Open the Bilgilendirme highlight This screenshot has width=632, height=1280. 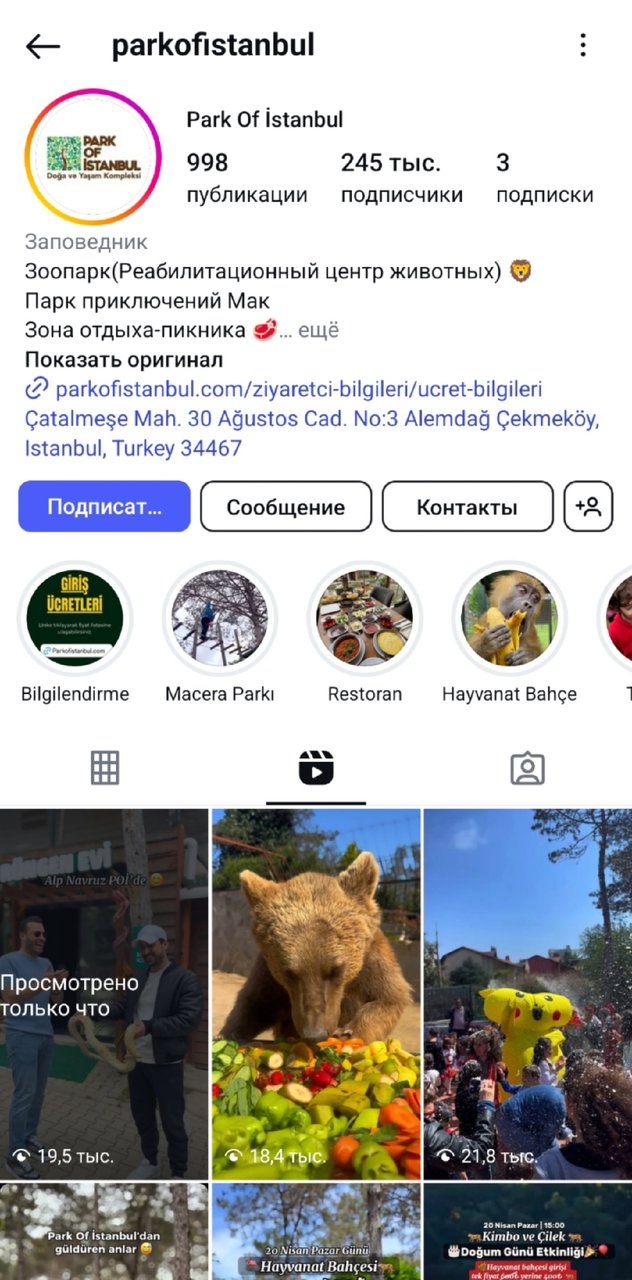pyautogui.click(x=75, y=618)
